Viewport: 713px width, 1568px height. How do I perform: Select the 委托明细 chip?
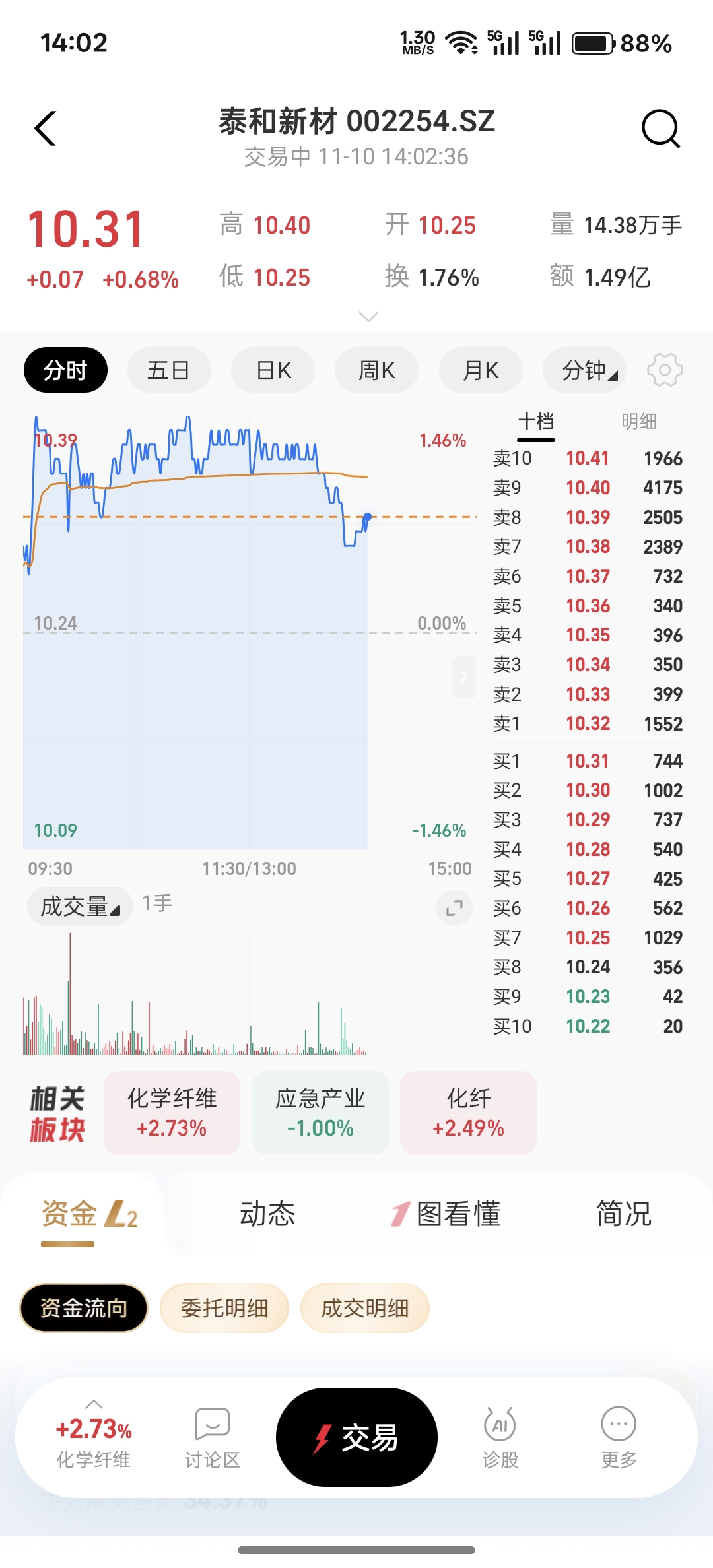point(224,1308)
